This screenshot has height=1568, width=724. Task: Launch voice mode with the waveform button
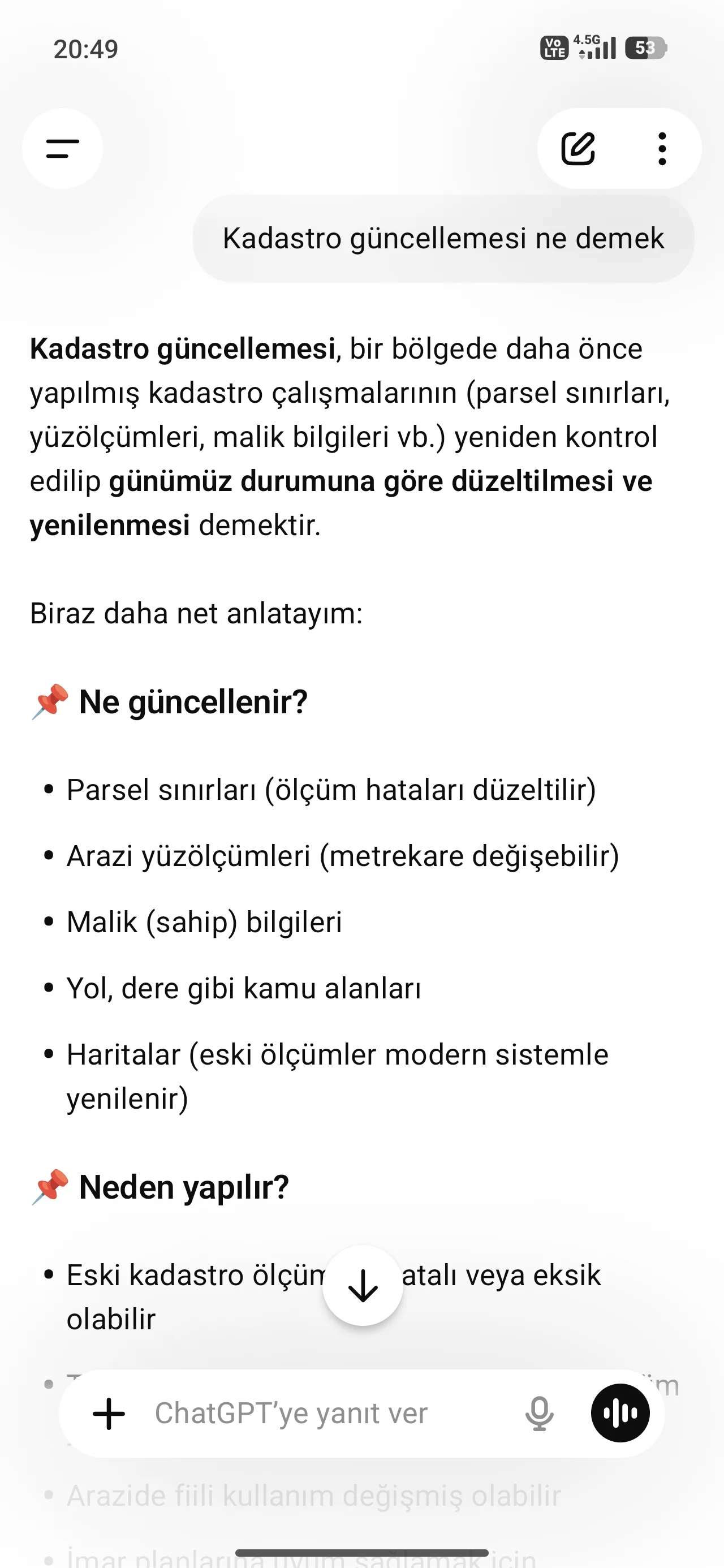click(x=620, y=1414)
